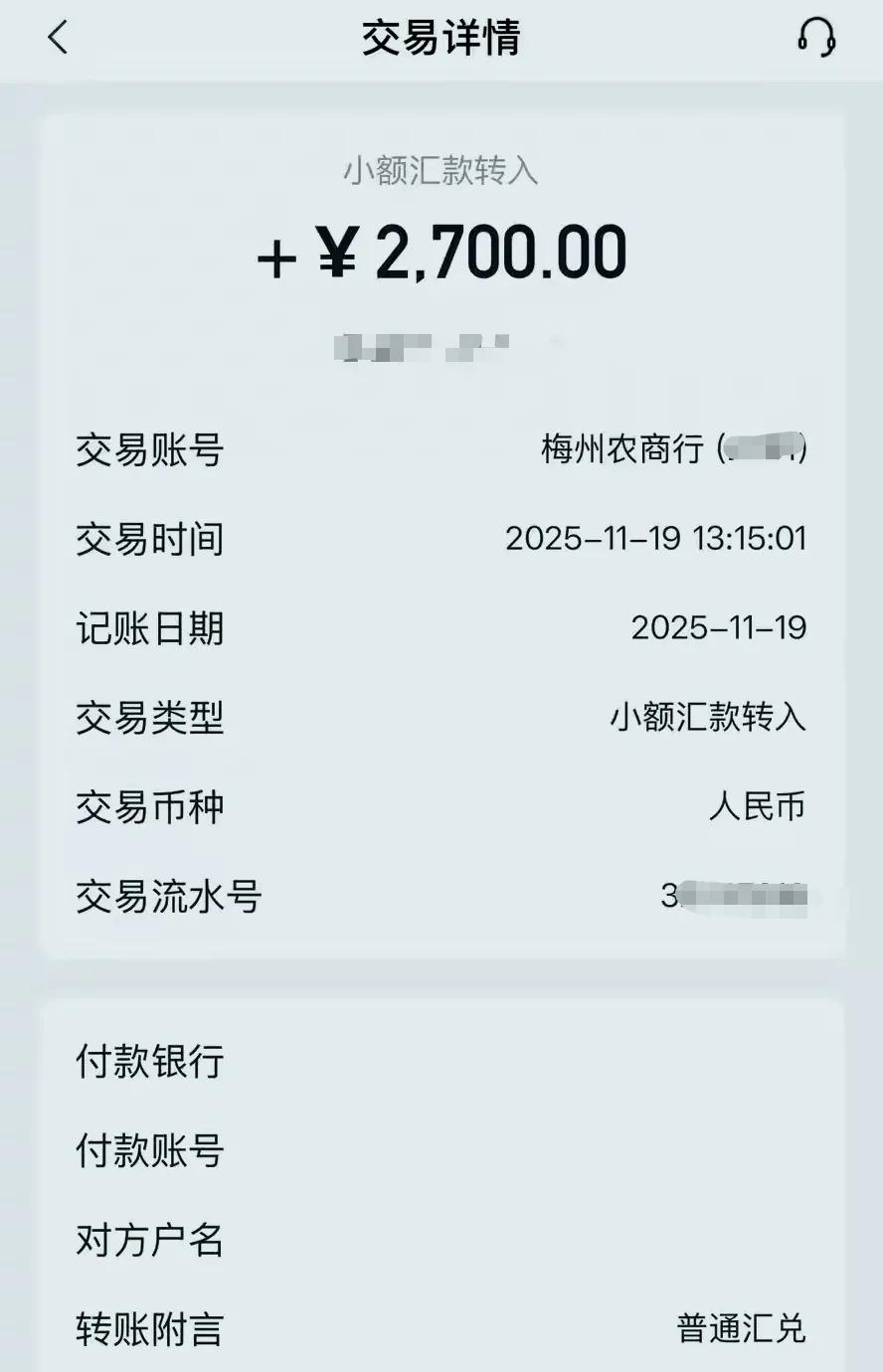Tap the 交易类型 row
The image size is (883, 1372).
[151, 718]
